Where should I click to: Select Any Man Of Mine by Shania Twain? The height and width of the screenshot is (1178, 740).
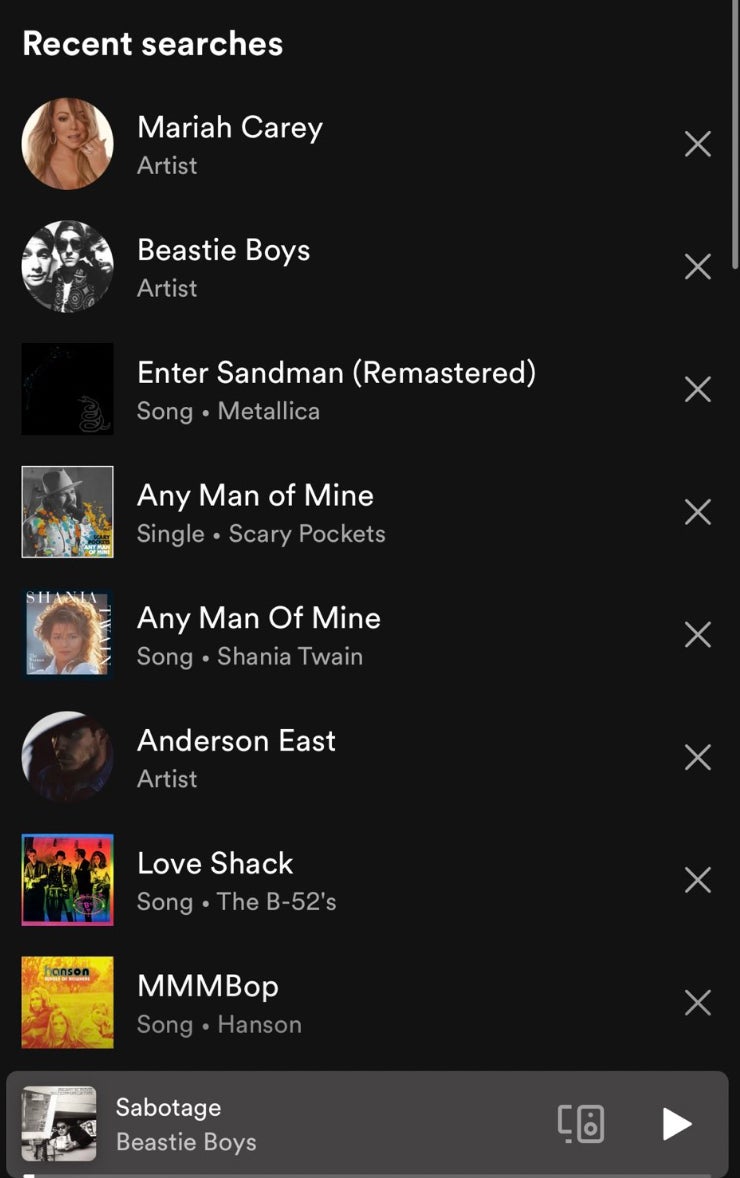click(258, 635)
